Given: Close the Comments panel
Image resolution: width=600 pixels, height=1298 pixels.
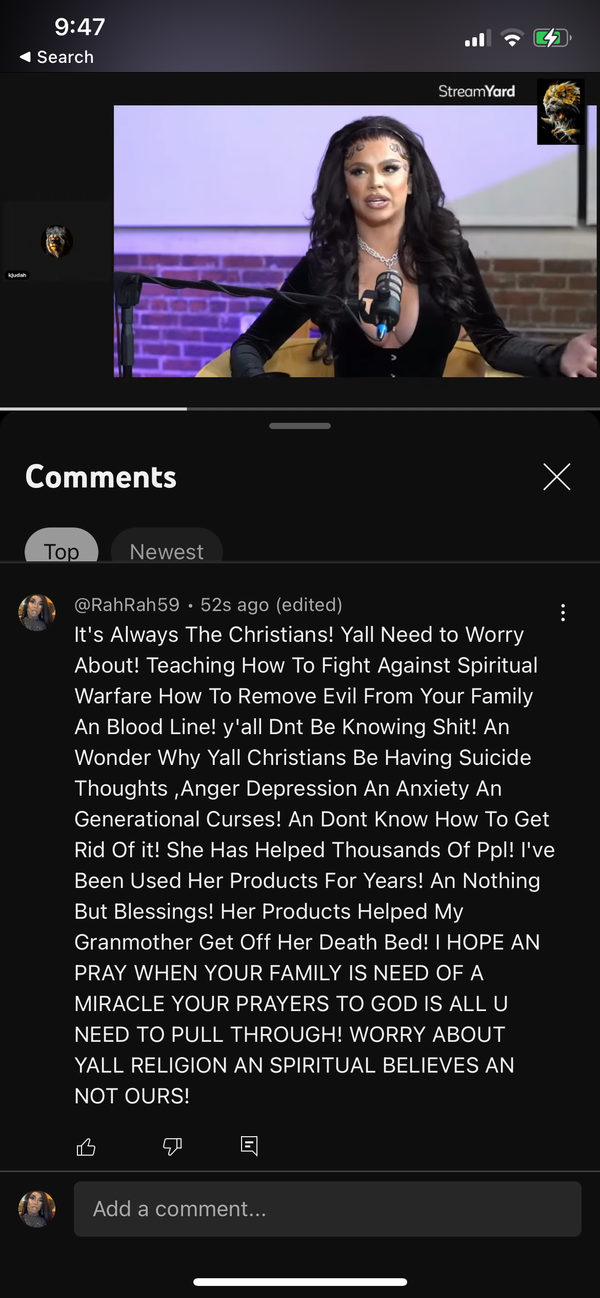Looking at the screenshot, I should click(556, 477).
